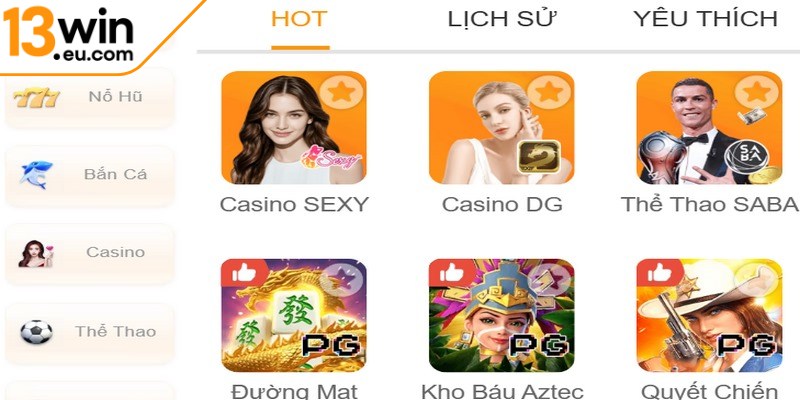Image resolution: width=800 pixels, height=400 pixels.
Task: Open the Thể Thao category
Action: tap(90, 331)
